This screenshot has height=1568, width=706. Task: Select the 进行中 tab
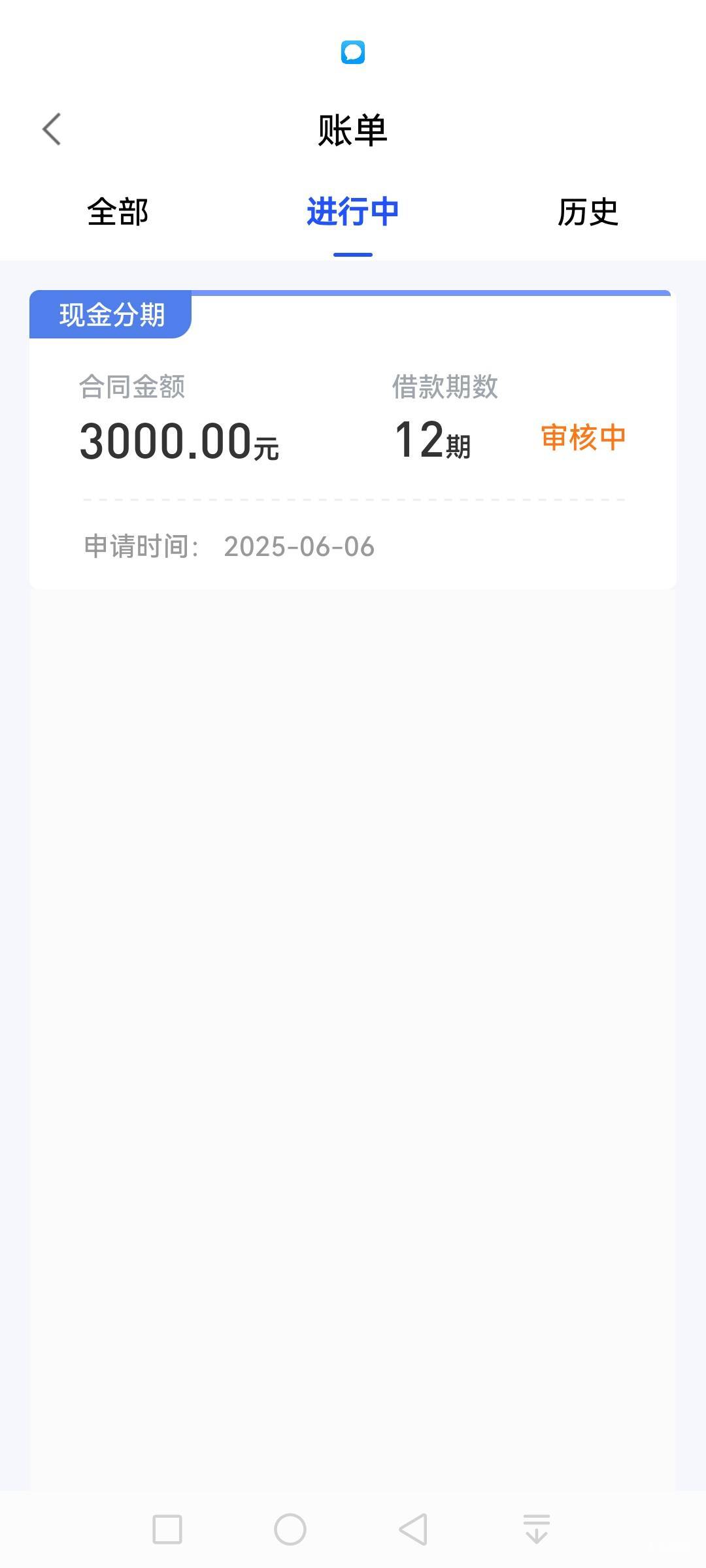[x=353, y=212]
